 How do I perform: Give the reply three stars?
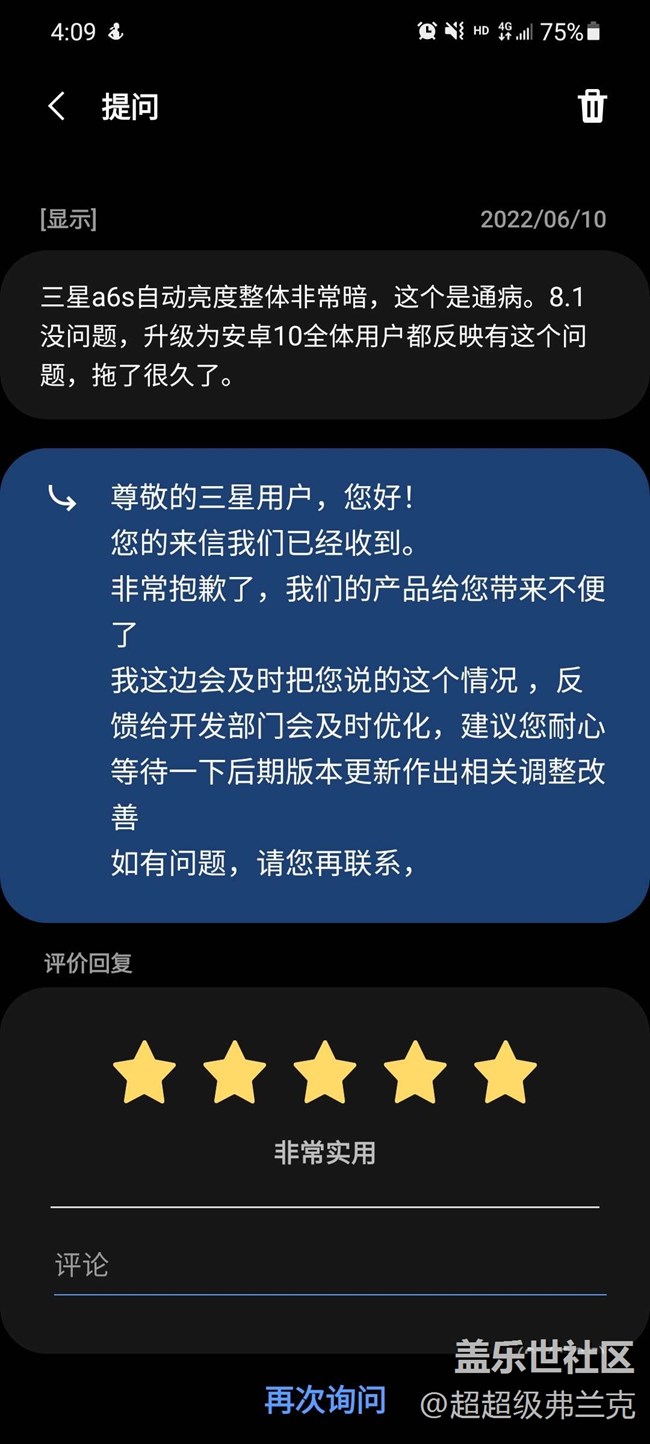coord(325,1072)
